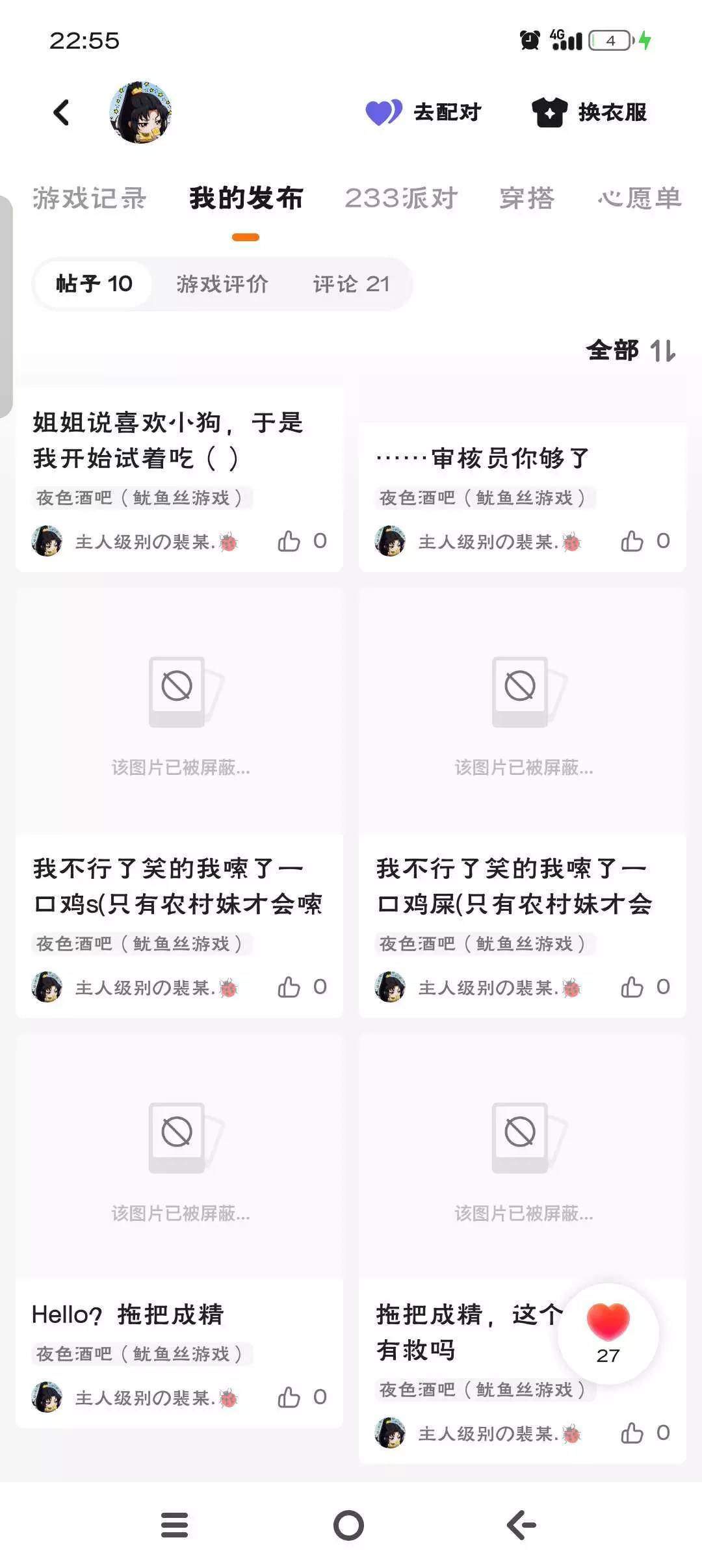
Task: Open the 穿搭 tab
Action: click(526, 198)
